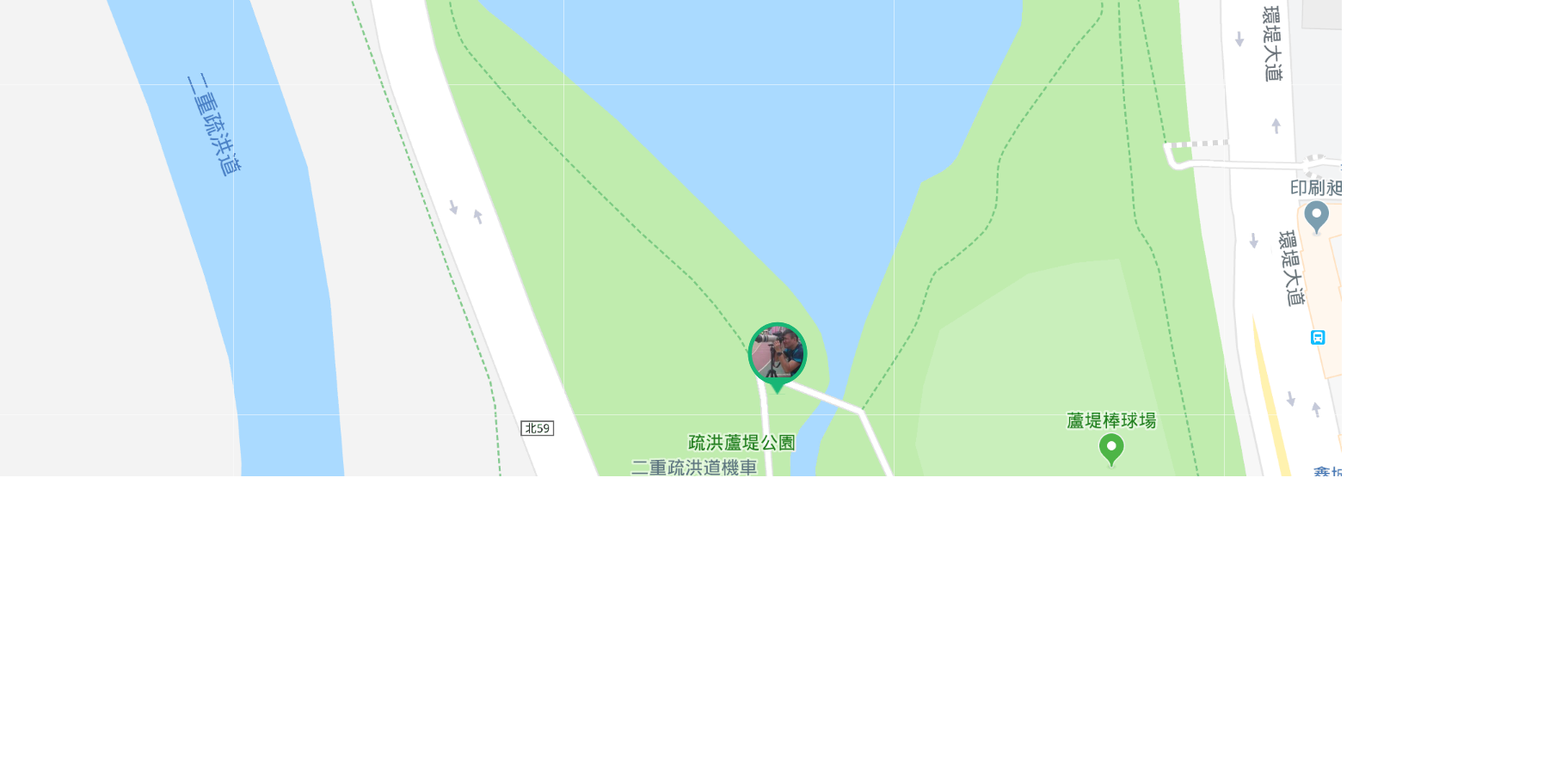Select the 疏洪蘆堤公園 park label
This screenshot has width=1556, height=784.
tap(741, 443)
